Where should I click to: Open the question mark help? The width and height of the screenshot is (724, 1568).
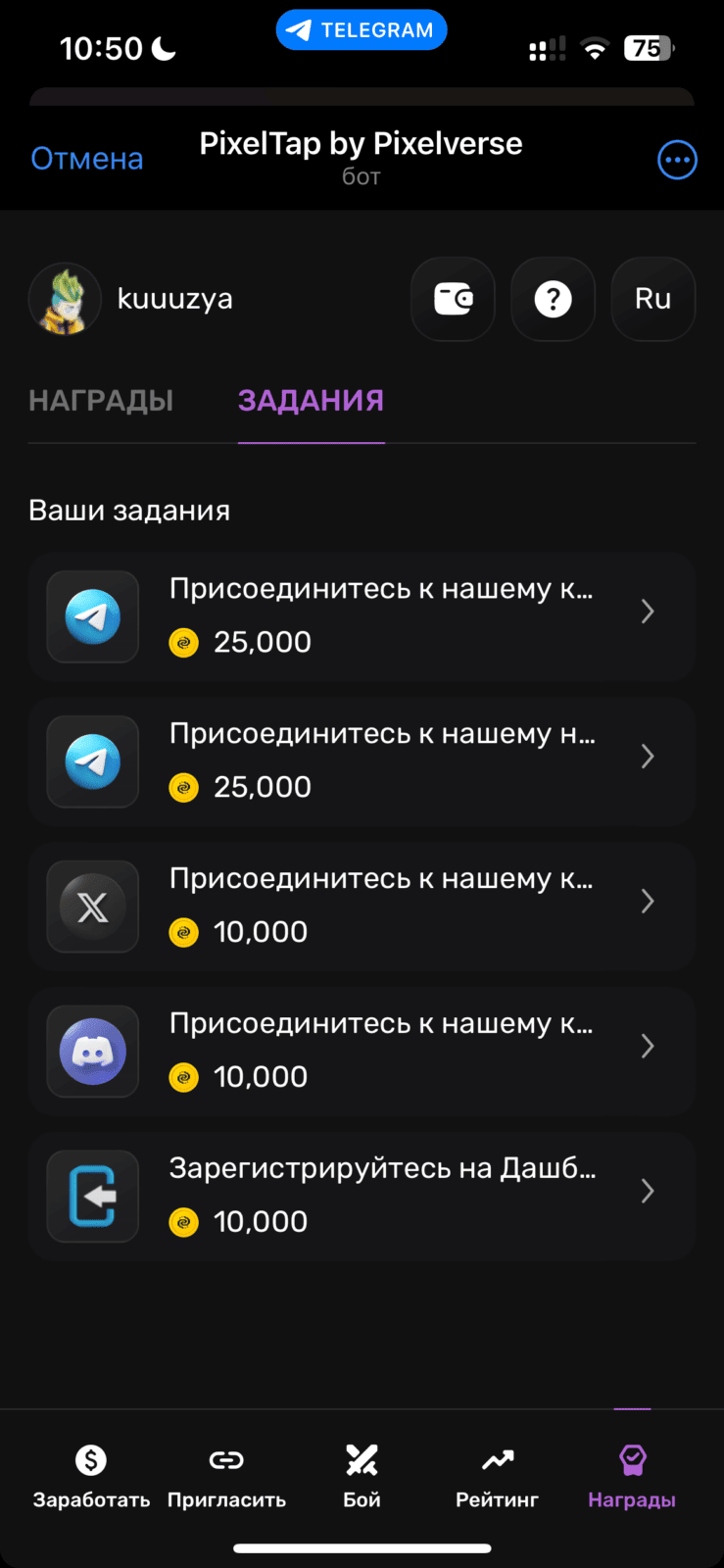(x=554, y=299)
